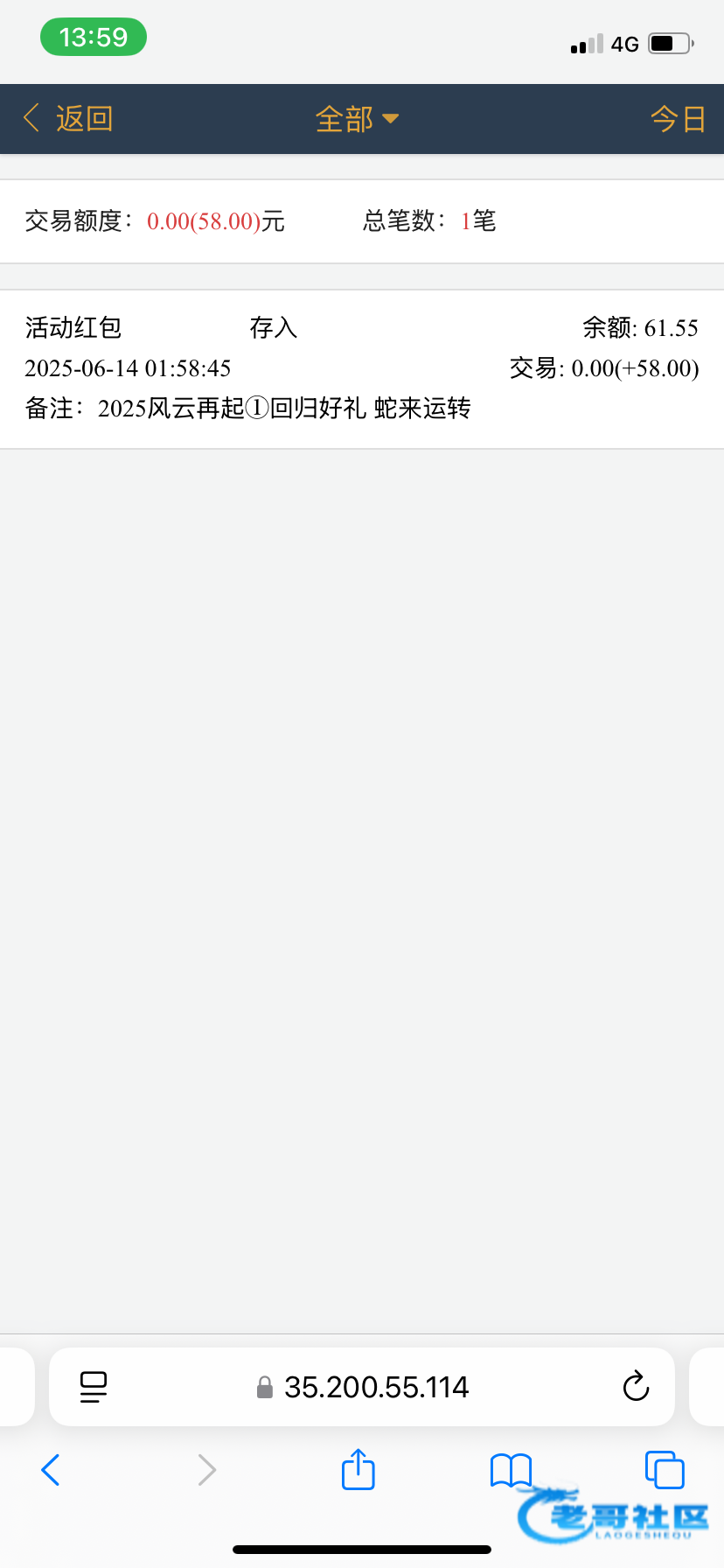Image resolution: width=724 pixels, height=1568 pixels.
Task: Open the Safari page format menu
Action: pos(94,1387)
